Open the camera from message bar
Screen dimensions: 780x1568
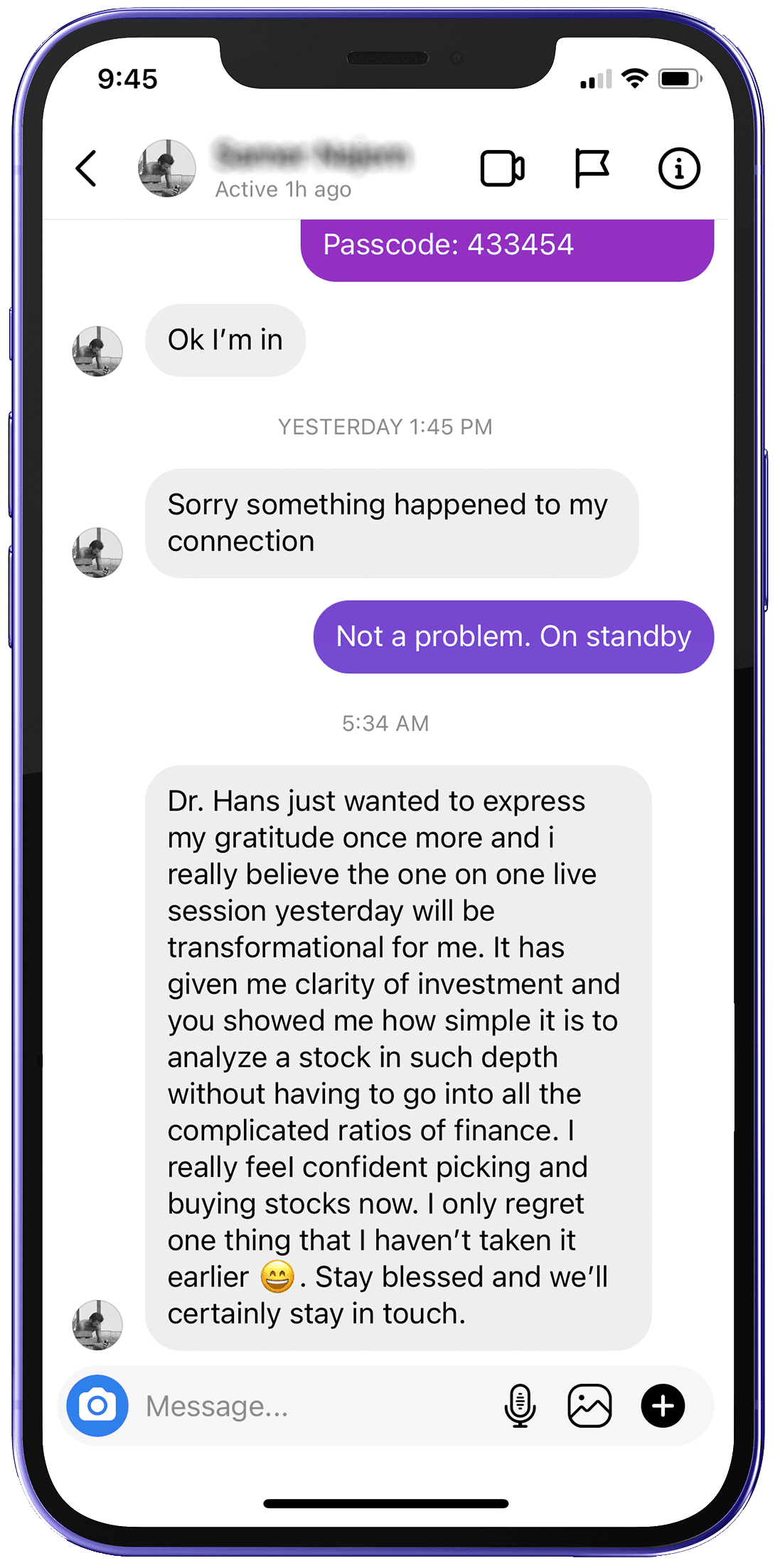[x=97, y=1405]
